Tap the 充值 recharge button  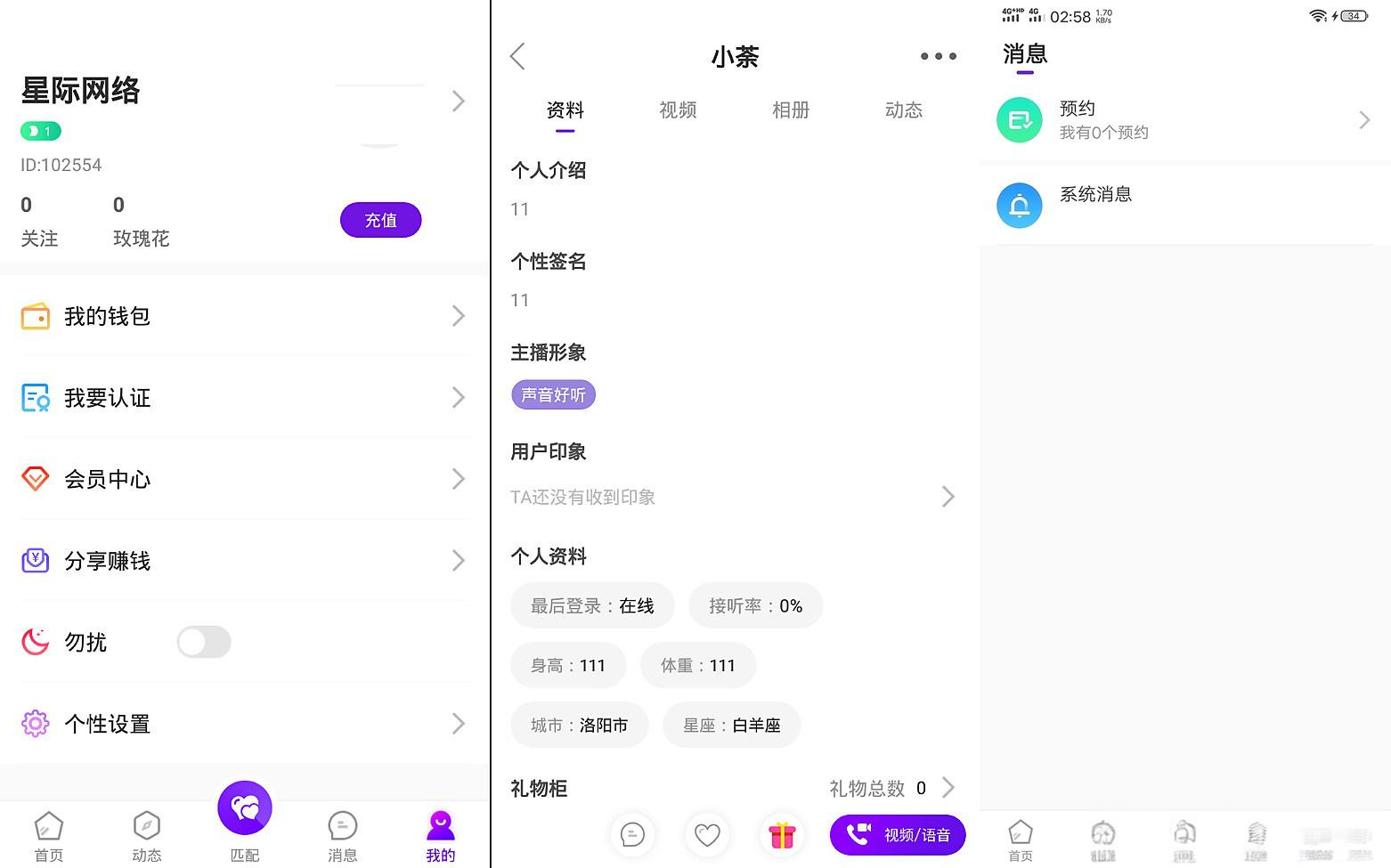380,220
